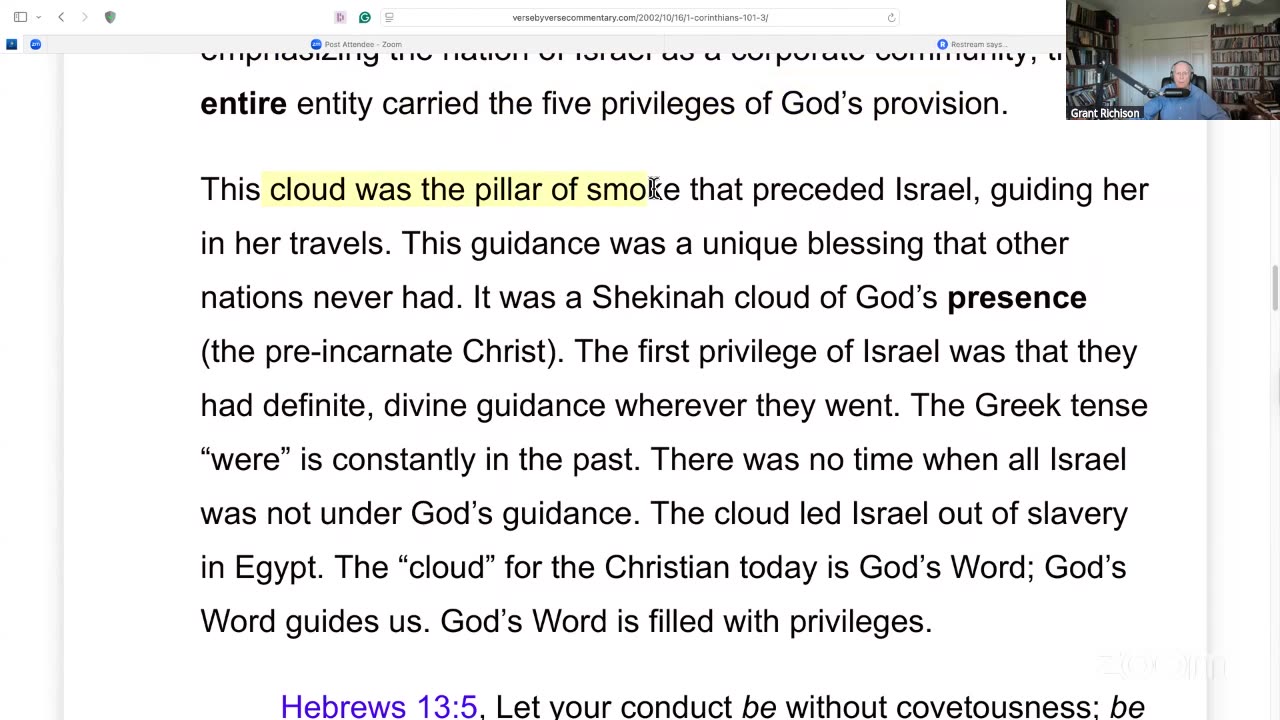The image size is (1280, 720).
Task: Reload the current page
Action: pyautogui.click(x=891, y=17)
